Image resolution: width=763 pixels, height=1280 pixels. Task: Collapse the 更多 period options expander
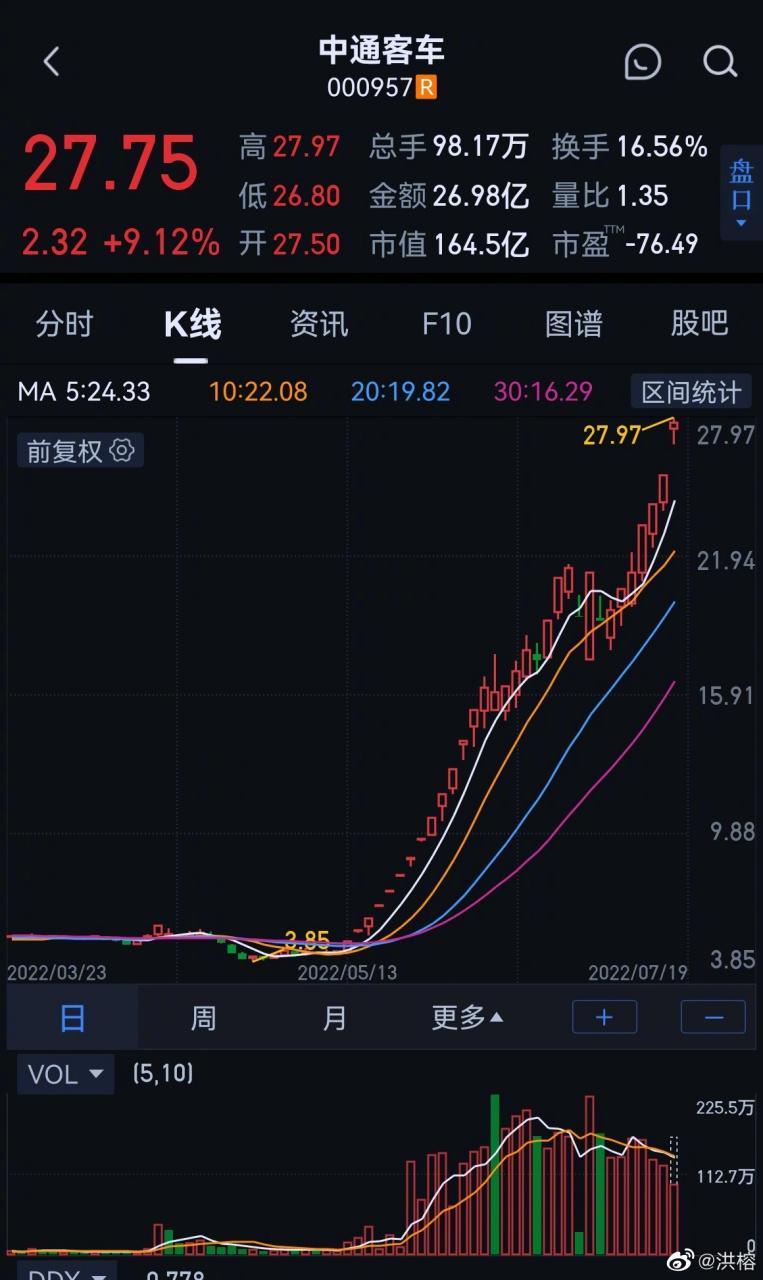[466, 1016]
